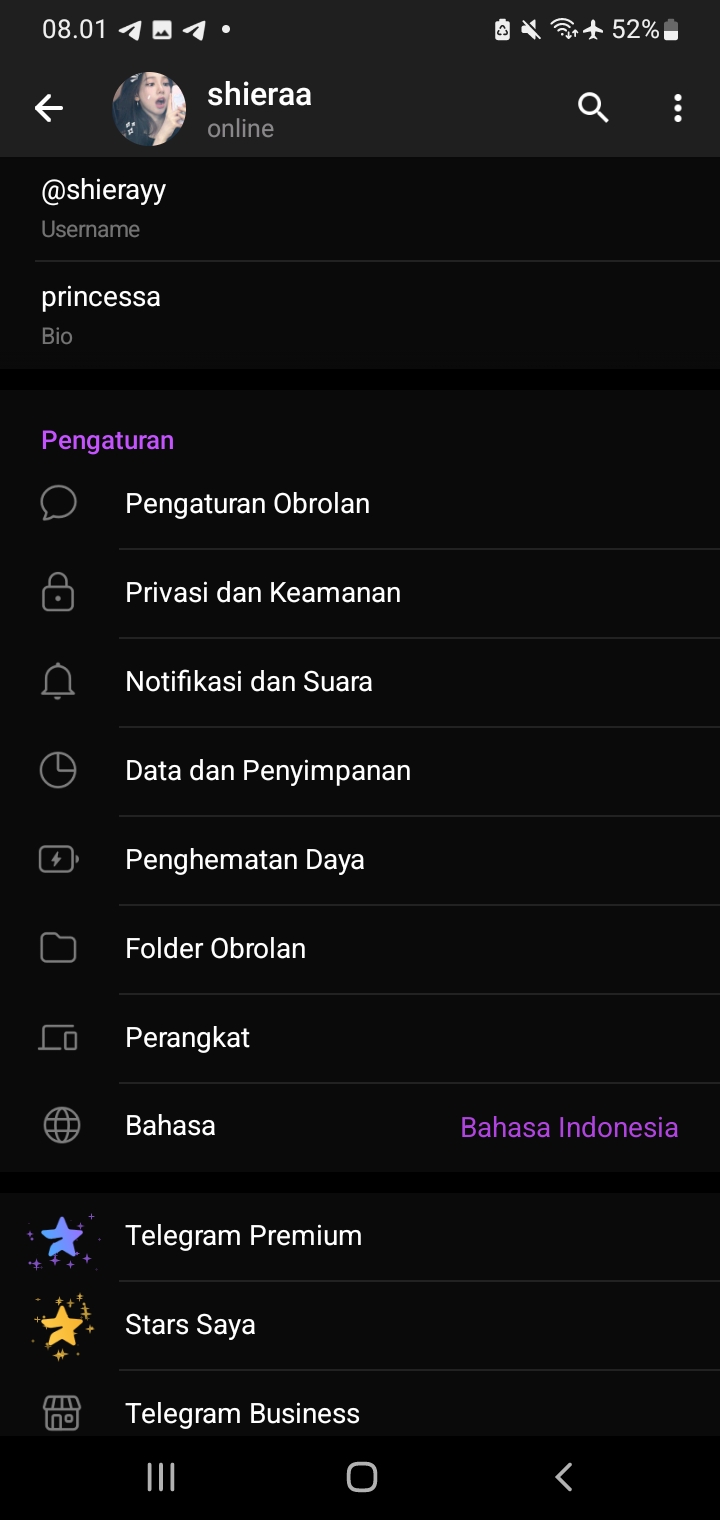Open Telegram Premium
Screen dimensions: 720x1520
pyautogui.click(x=360, y=1236)
